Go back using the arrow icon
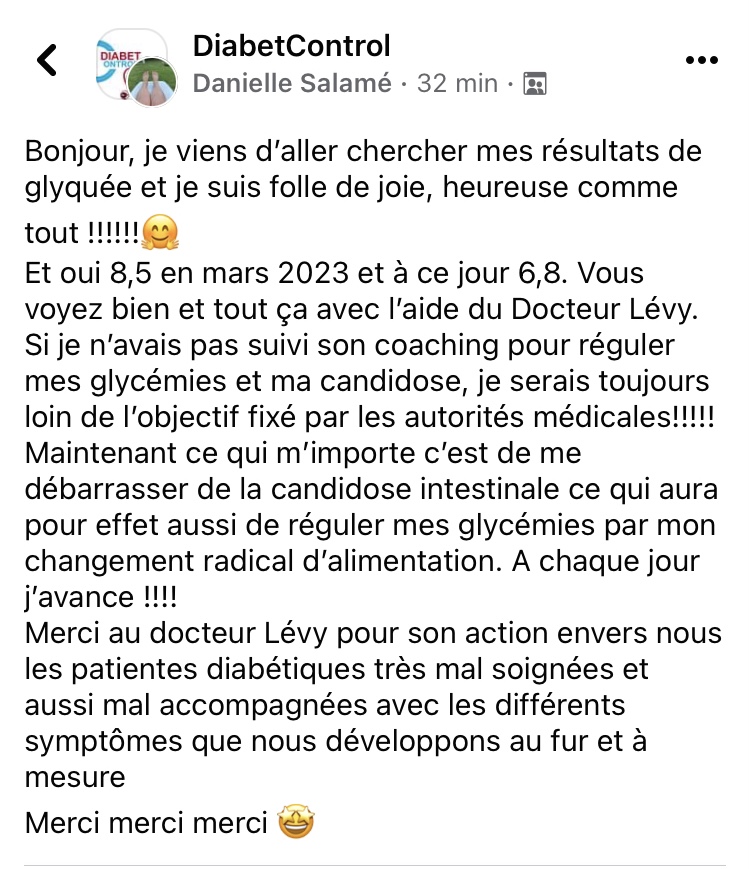Viewport: 750px width, 869px height. (47, 61)
